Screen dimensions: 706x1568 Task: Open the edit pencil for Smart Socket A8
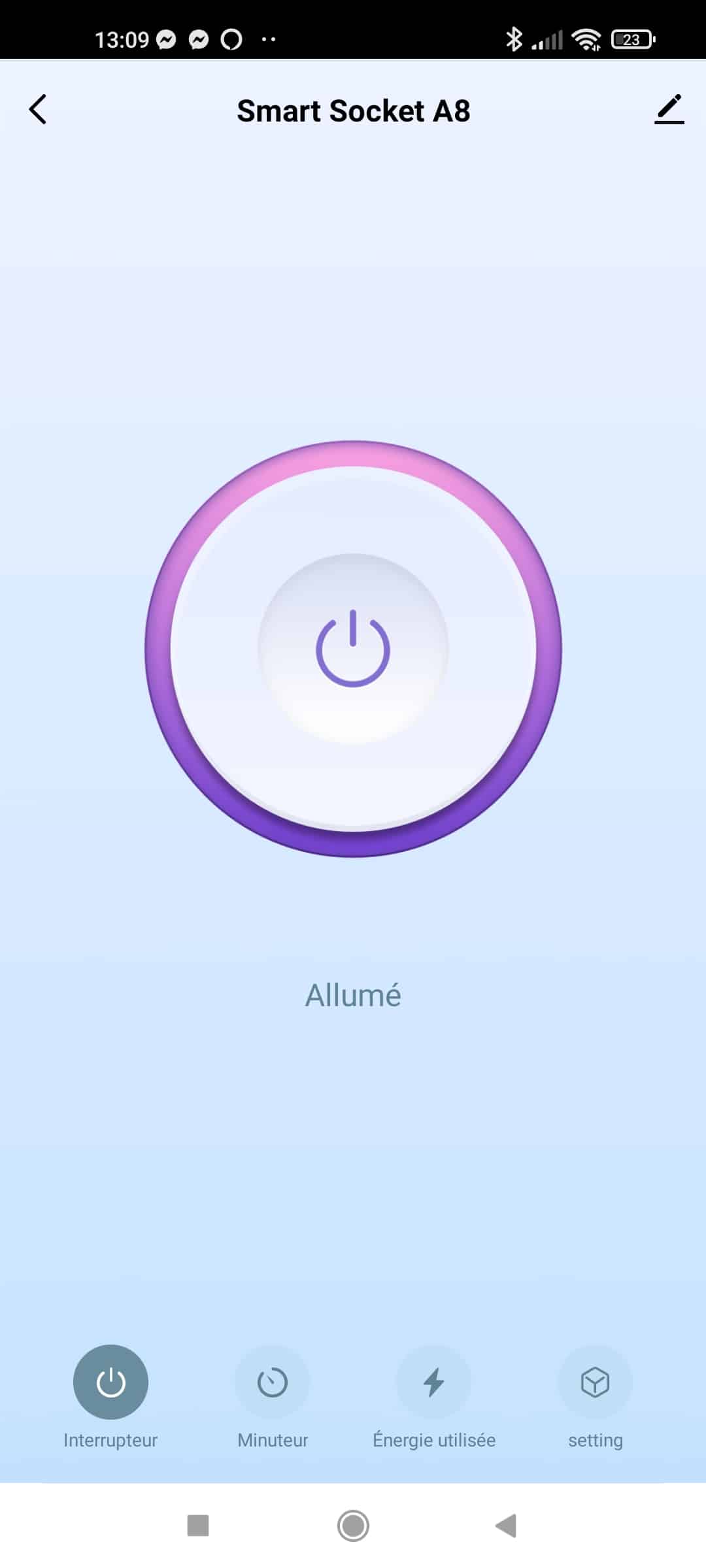coord(669,109)
